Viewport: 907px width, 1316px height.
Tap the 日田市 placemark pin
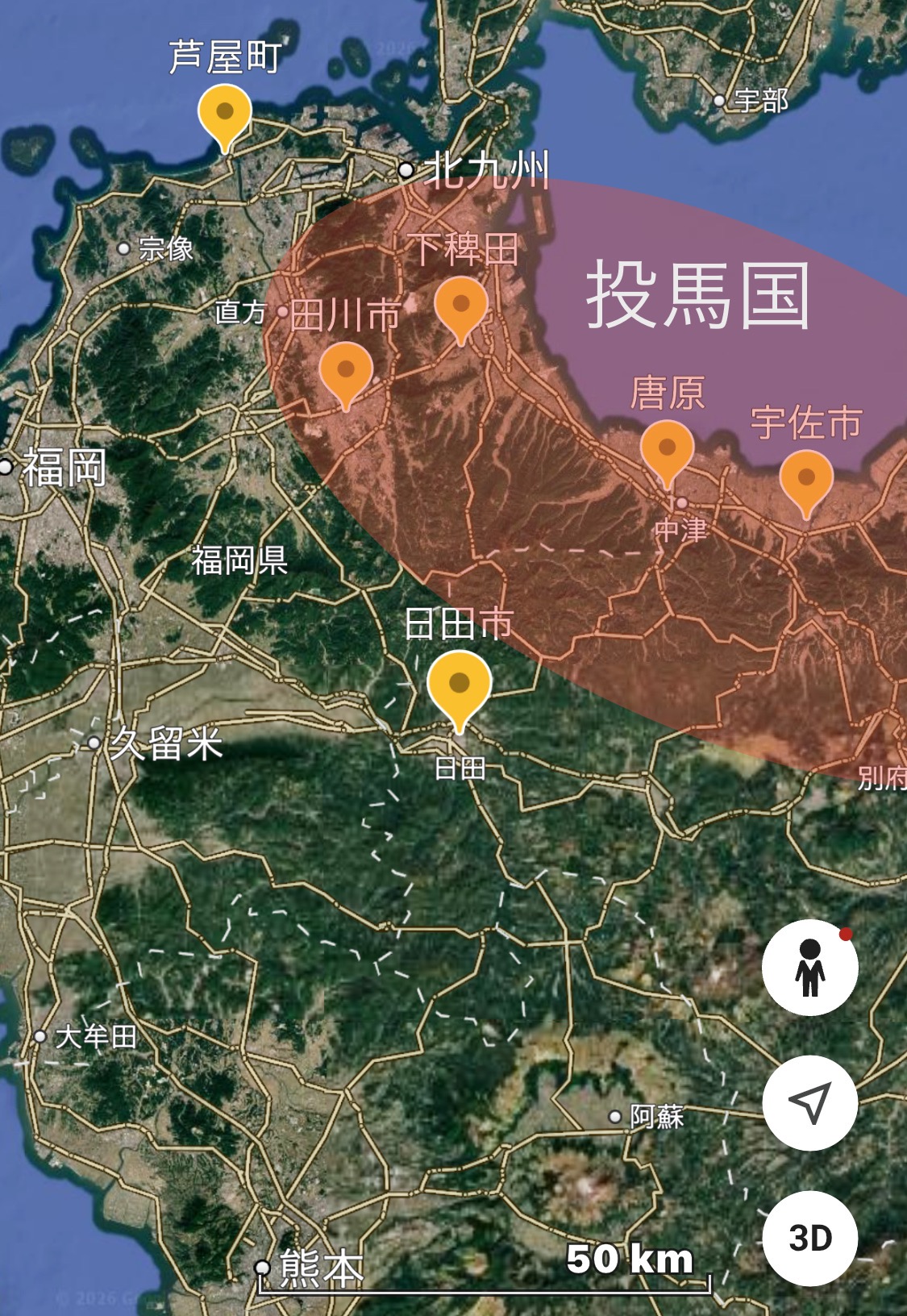click(459, 685)
